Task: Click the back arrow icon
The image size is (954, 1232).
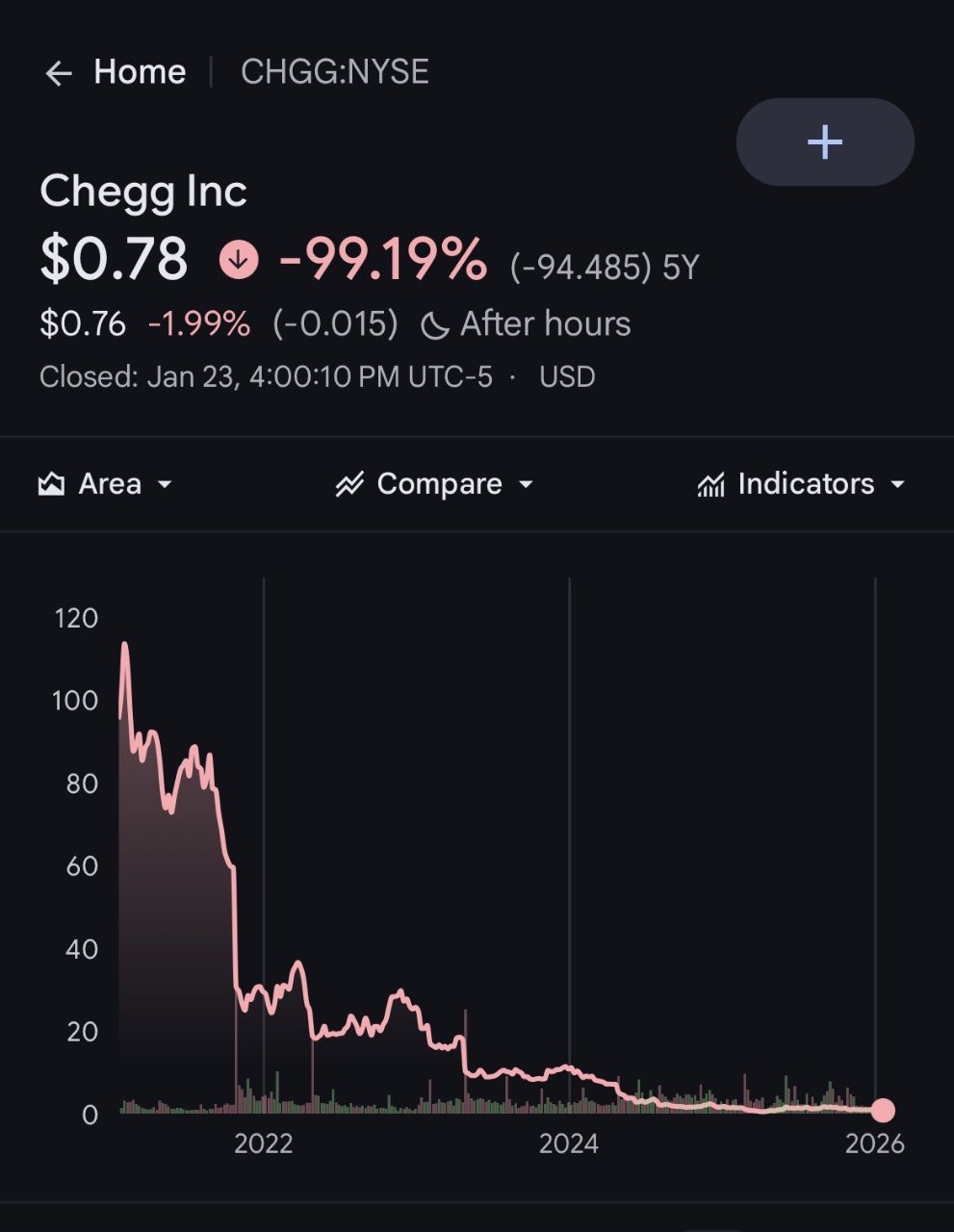Action: [x=59, y=72]
